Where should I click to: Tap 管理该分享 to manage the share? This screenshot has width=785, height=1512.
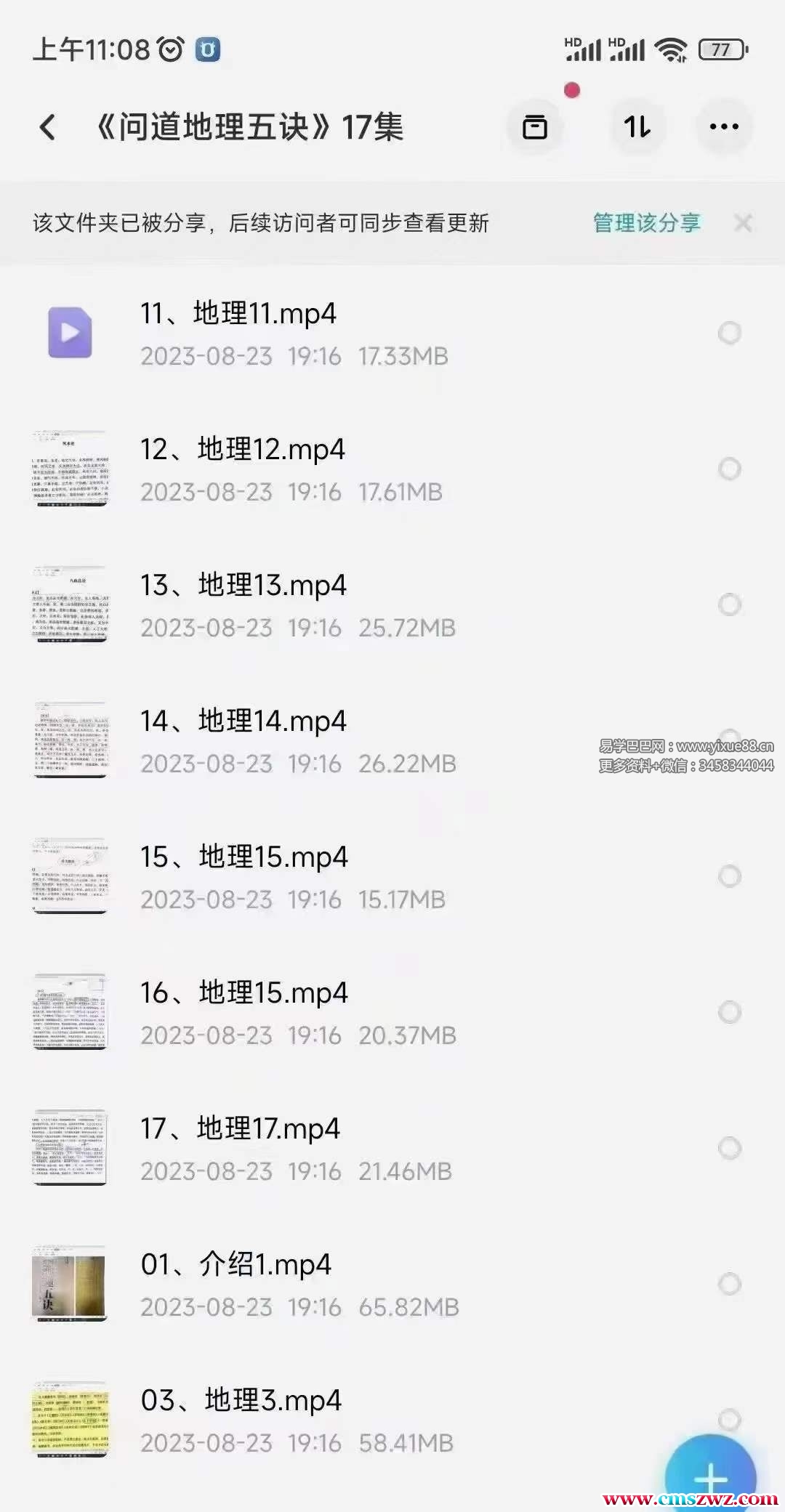coord(646,222)
